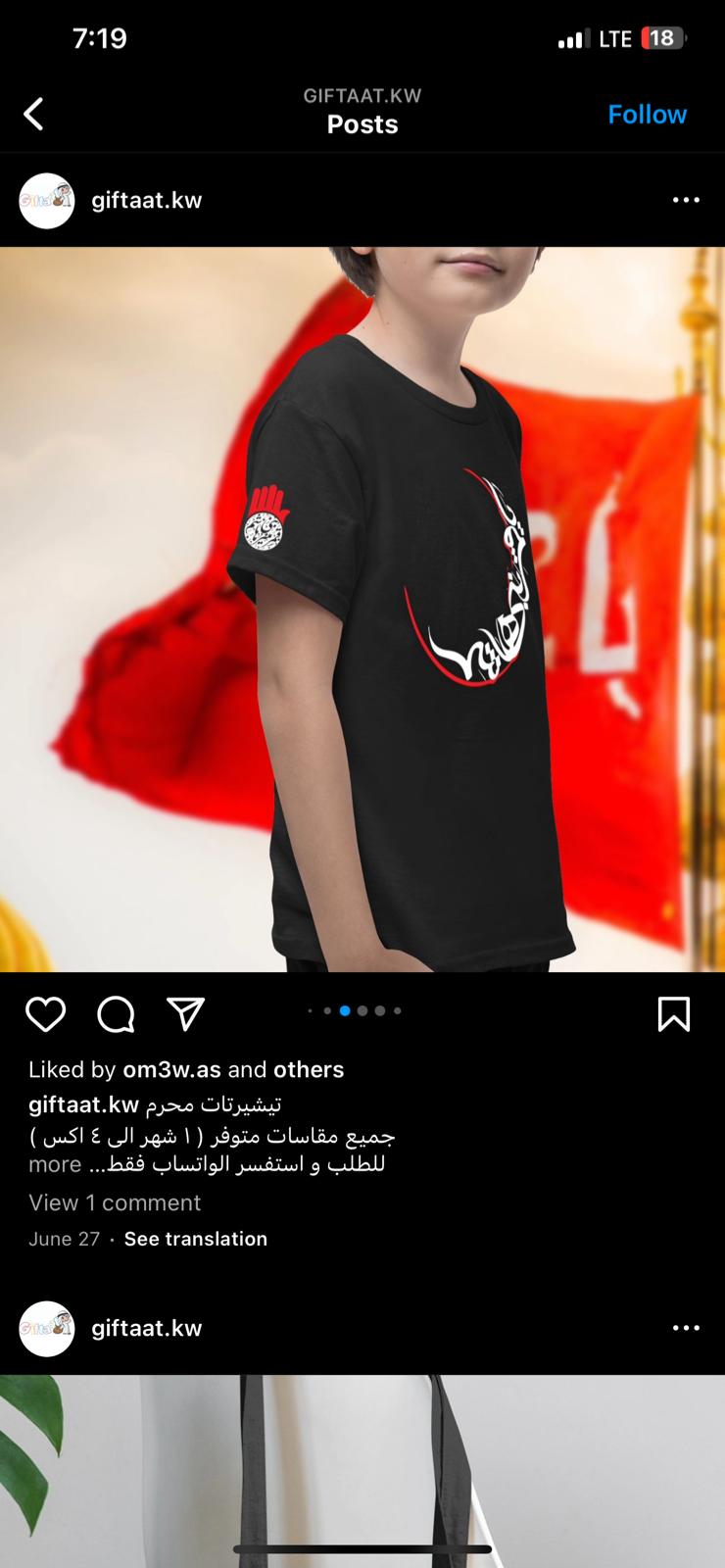Bookmark the Muharram t-shirt post
The image size is (725, 1568).
pyautogui.click(x=673, y=1014)
